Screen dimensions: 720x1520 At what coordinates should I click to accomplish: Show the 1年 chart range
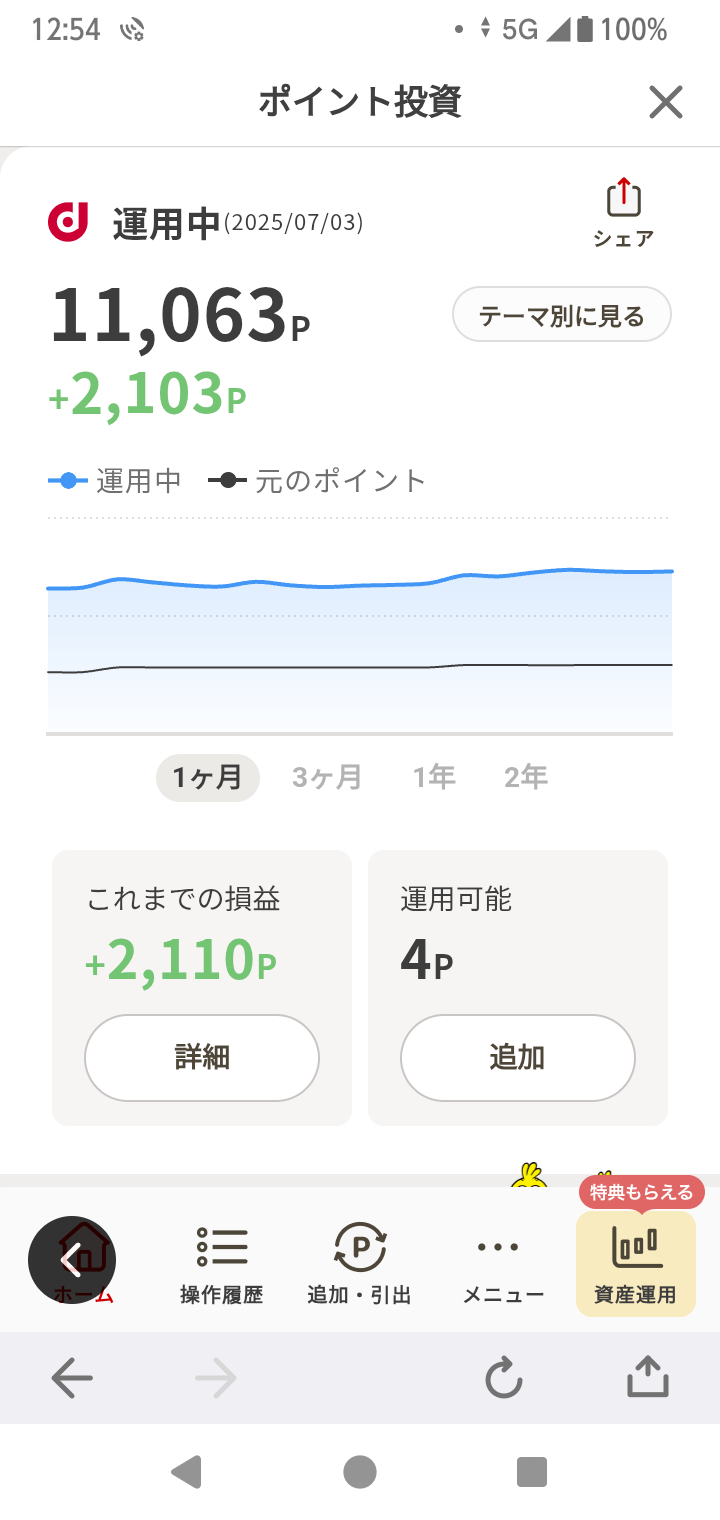[x=435, y=777]
